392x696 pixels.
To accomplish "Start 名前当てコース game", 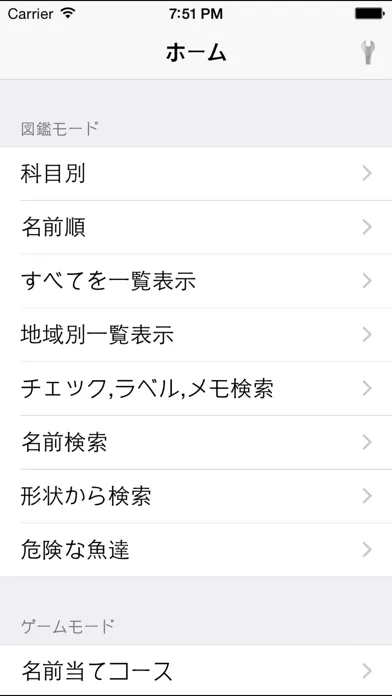I will [196, 670].
